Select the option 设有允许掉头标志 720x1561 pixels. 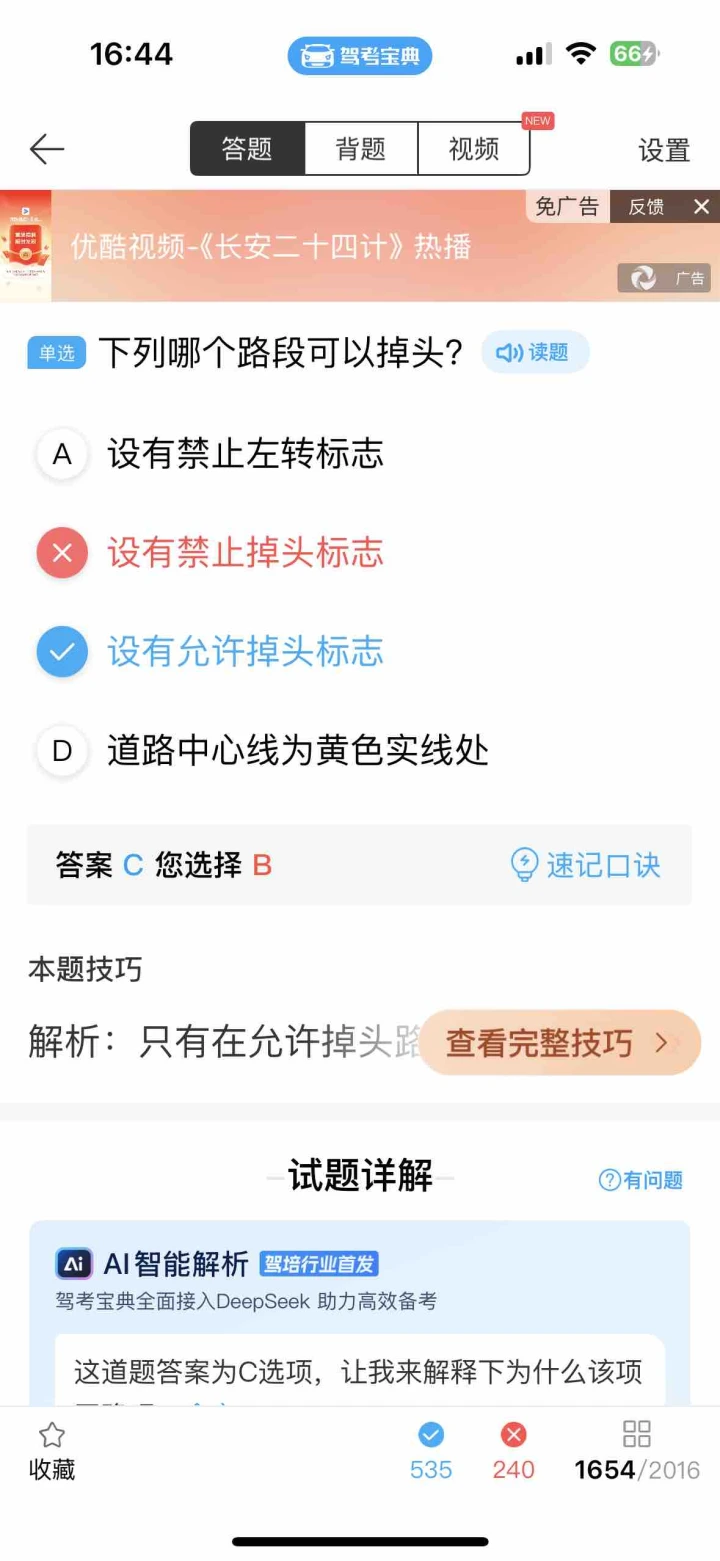pos(245,652)
